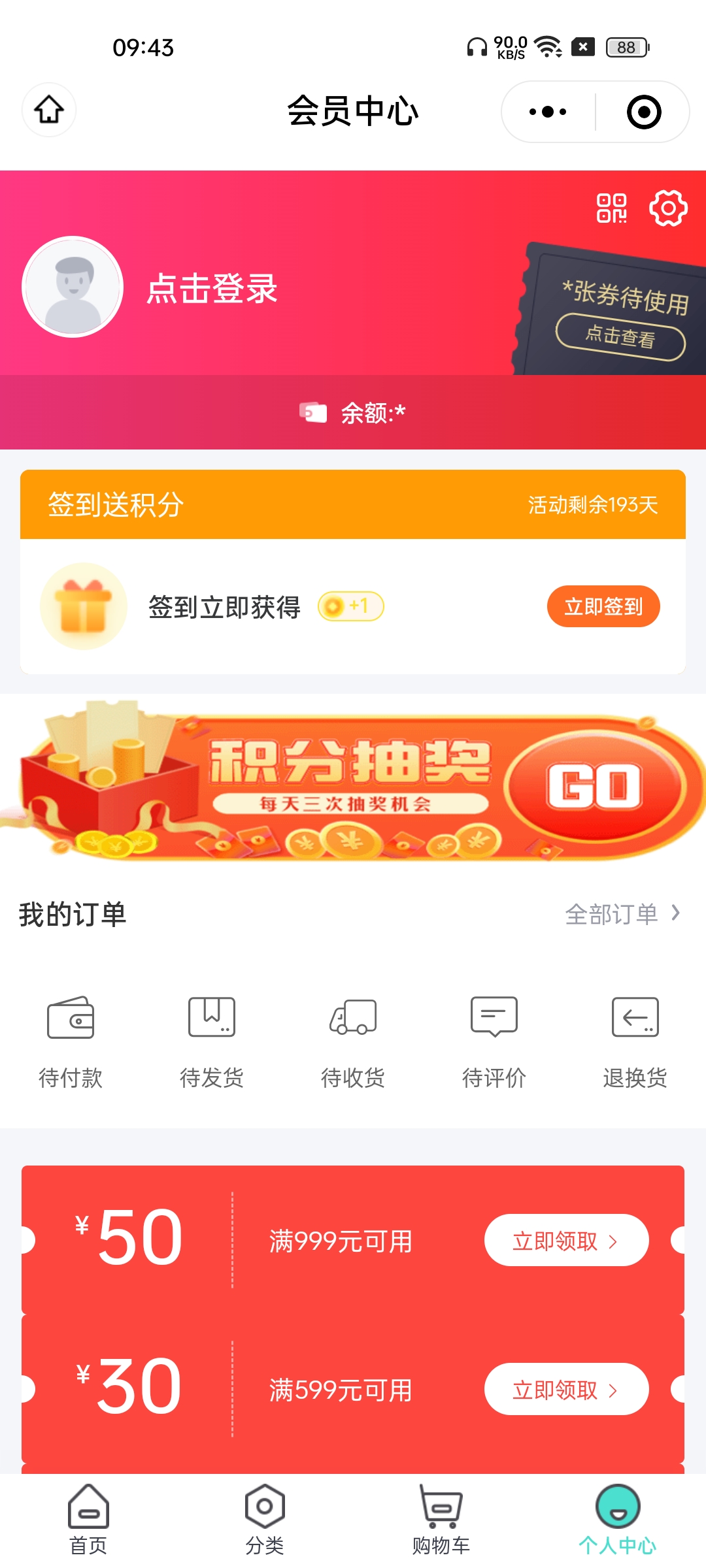Open settings via the gear icon
Viewport: 706px width, 1568px height.
[668, 208]
